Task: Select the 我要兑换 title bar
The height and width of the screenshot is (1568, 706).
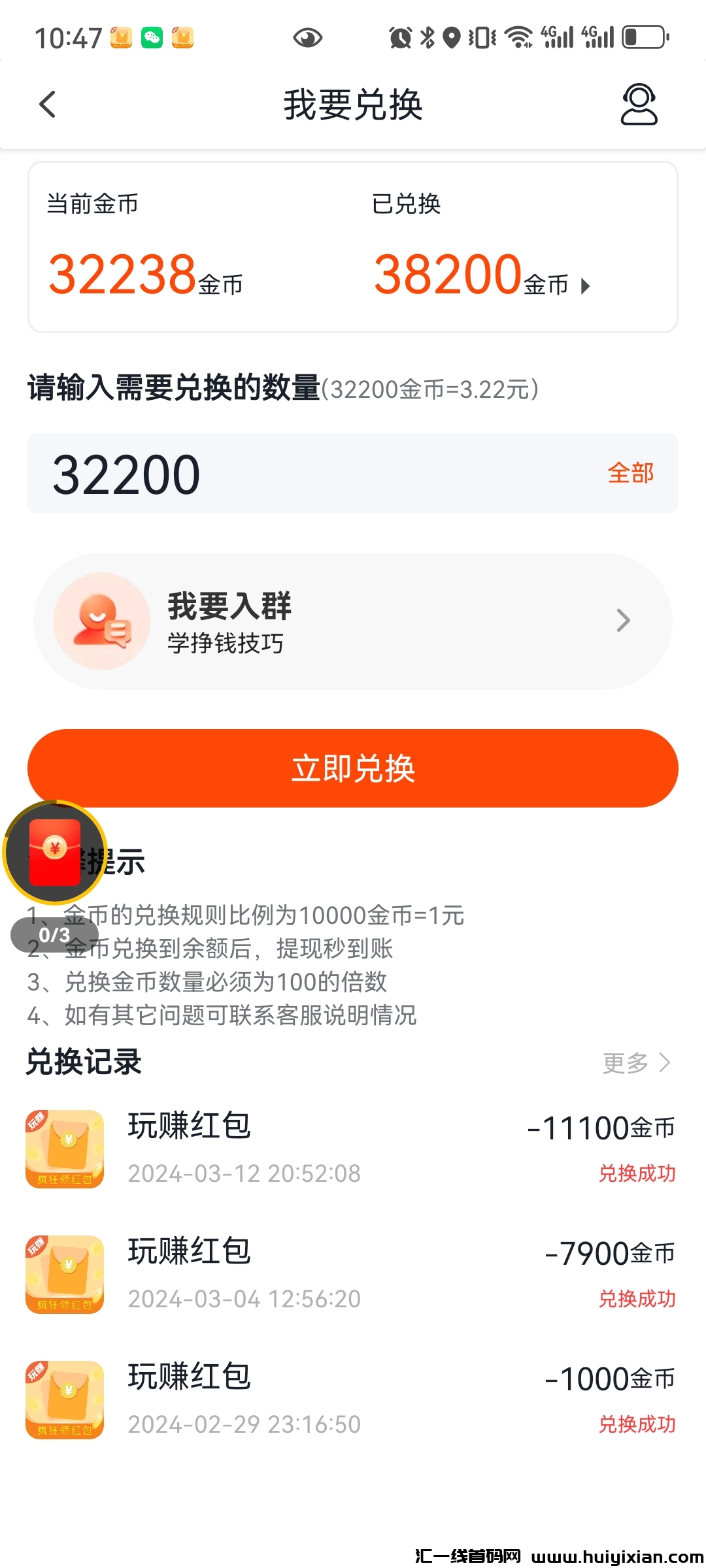Action: coord(353,105)
